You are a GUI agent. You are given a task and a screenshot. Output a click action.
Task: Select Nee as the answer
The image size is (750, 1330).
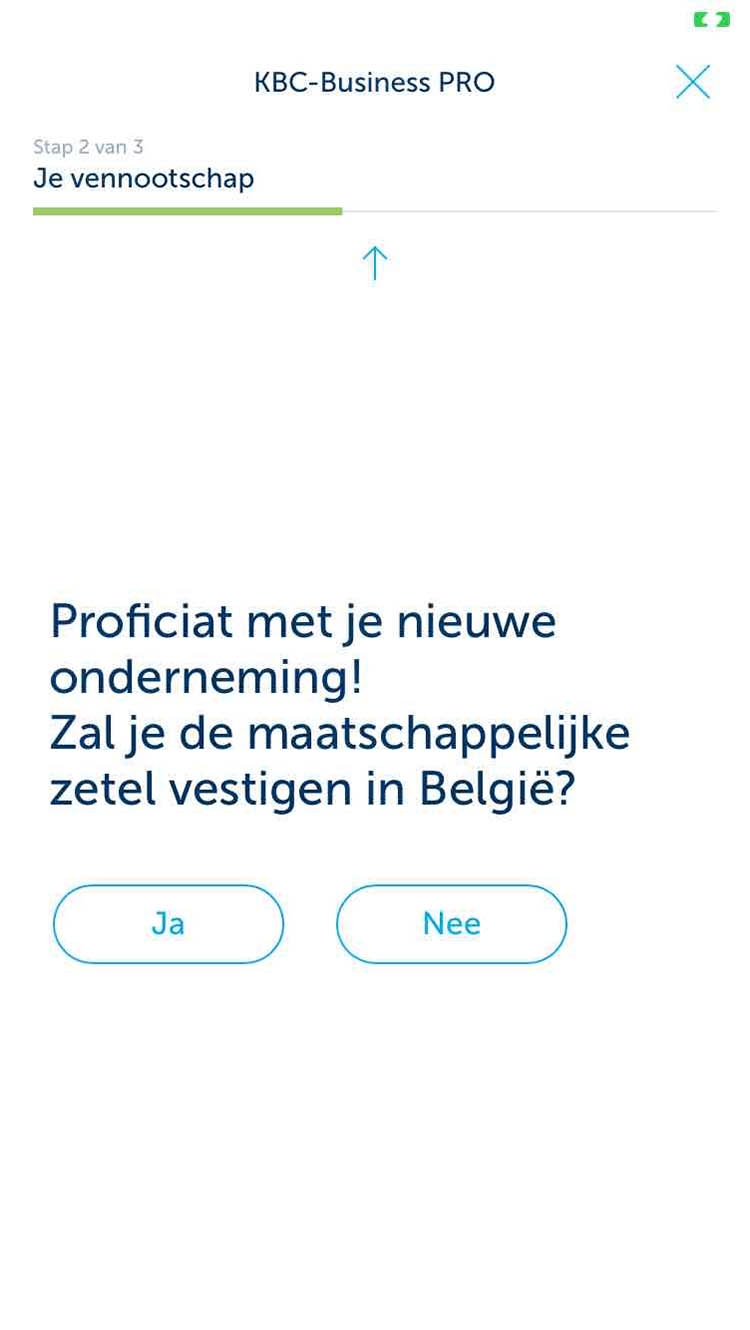click(451, 924)
